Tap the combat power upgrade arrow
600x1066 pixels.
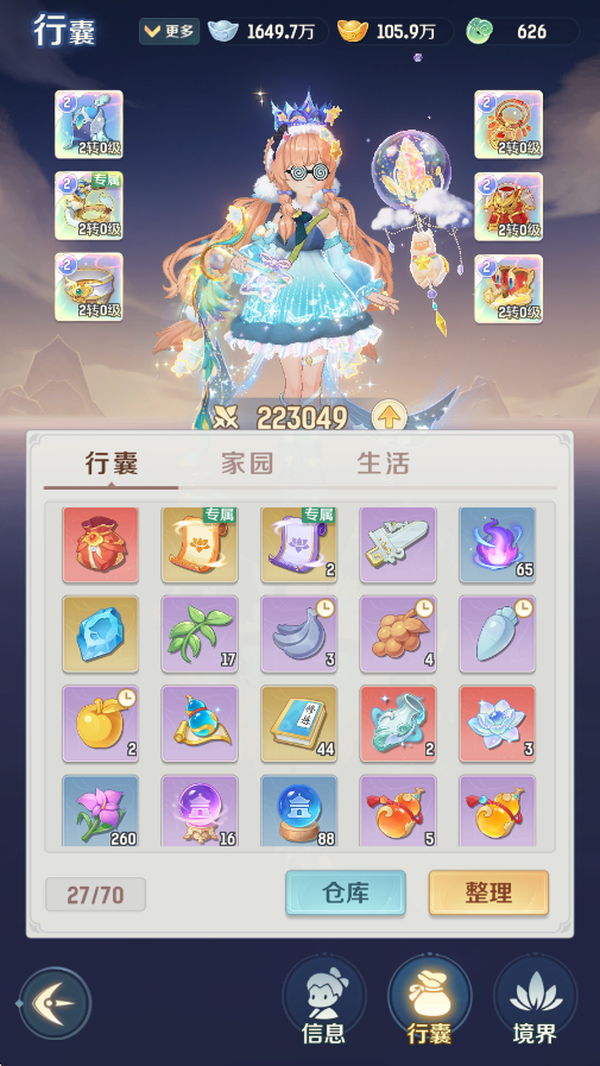[x=388, y=417]
